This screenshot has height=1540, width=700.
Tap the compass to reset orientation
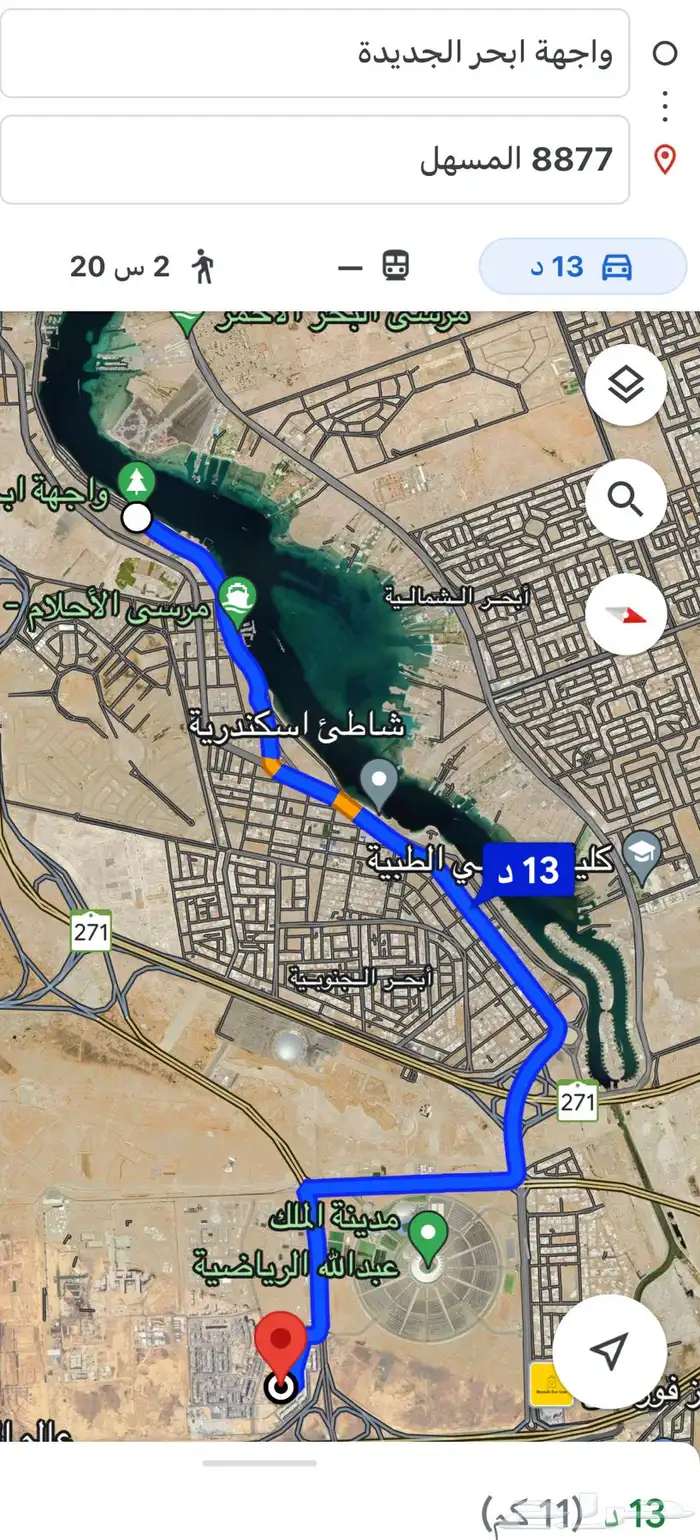(626, 613)
